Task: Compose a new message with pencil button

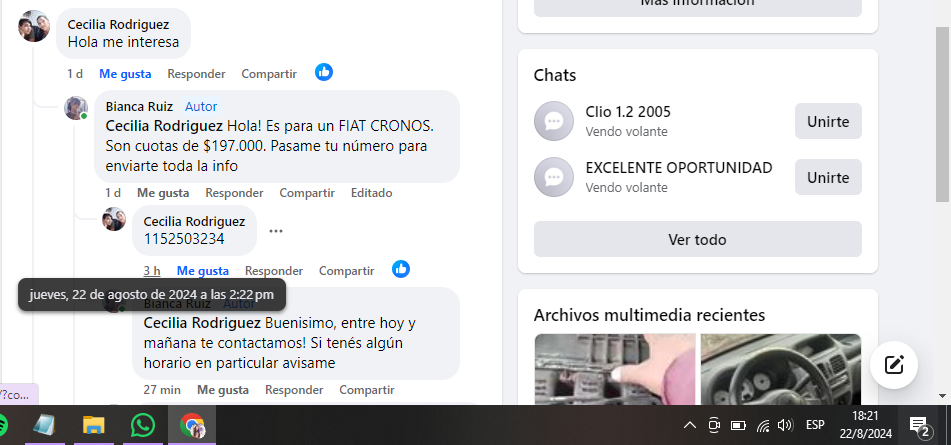Action: click(x=894, y=365)
